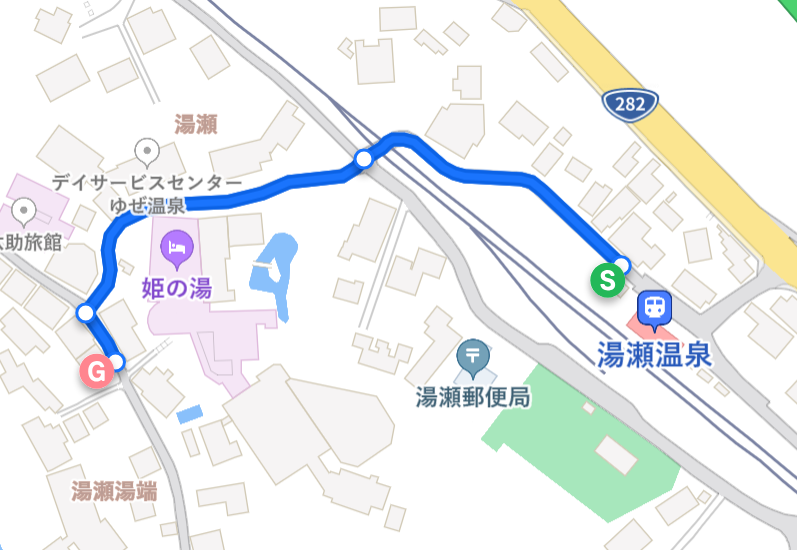The height and width of the screenshot is (550, 797).
Task: Tap the green S start marker
Action: point(605,279)
